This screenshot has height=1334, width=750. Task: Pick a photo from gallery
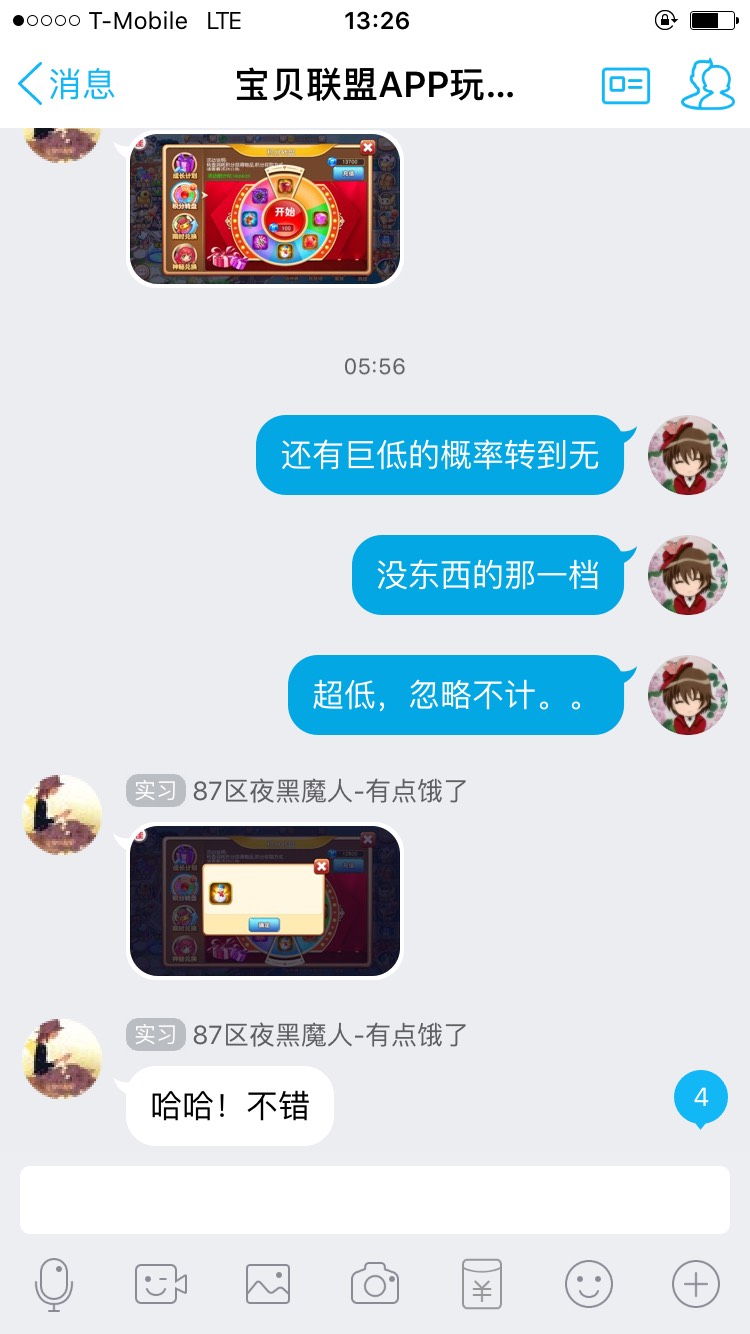(268, 1283)
